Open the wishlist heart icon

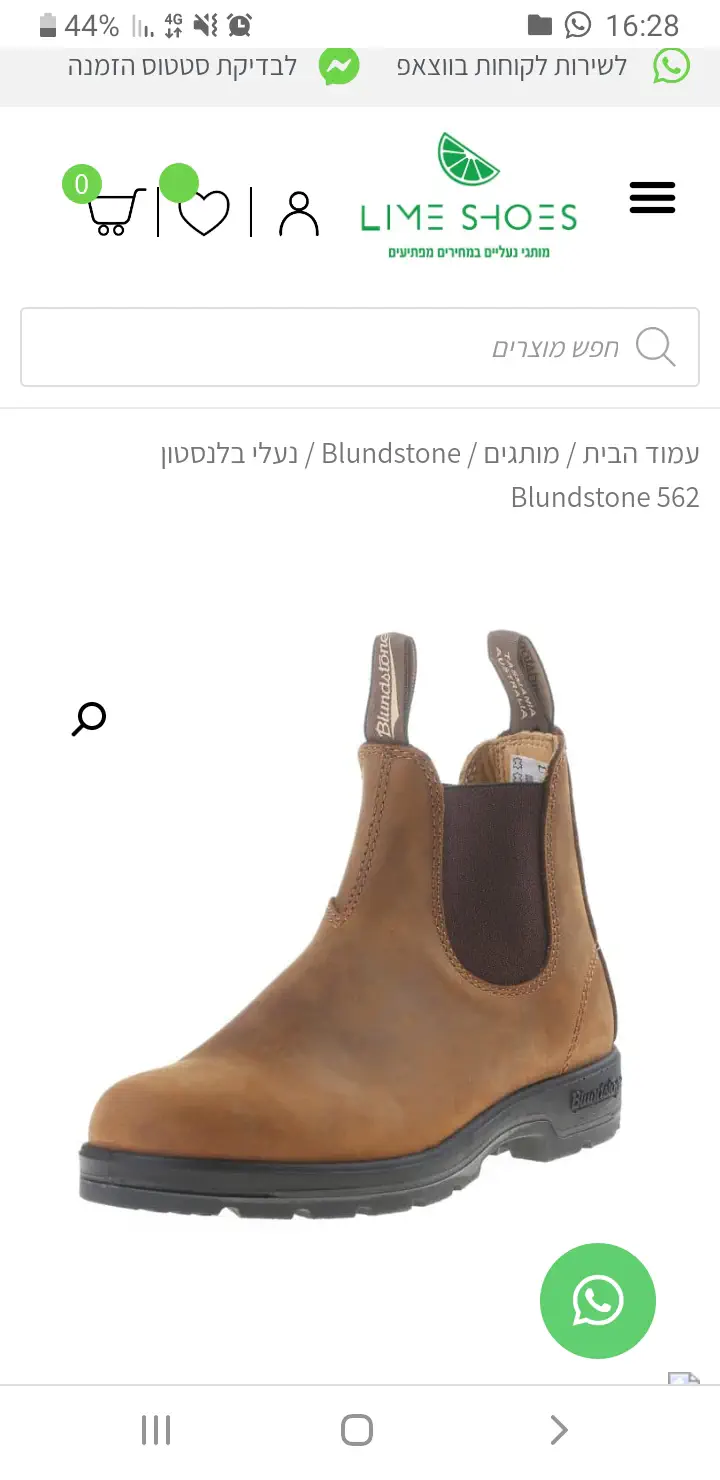pos(204,211)
